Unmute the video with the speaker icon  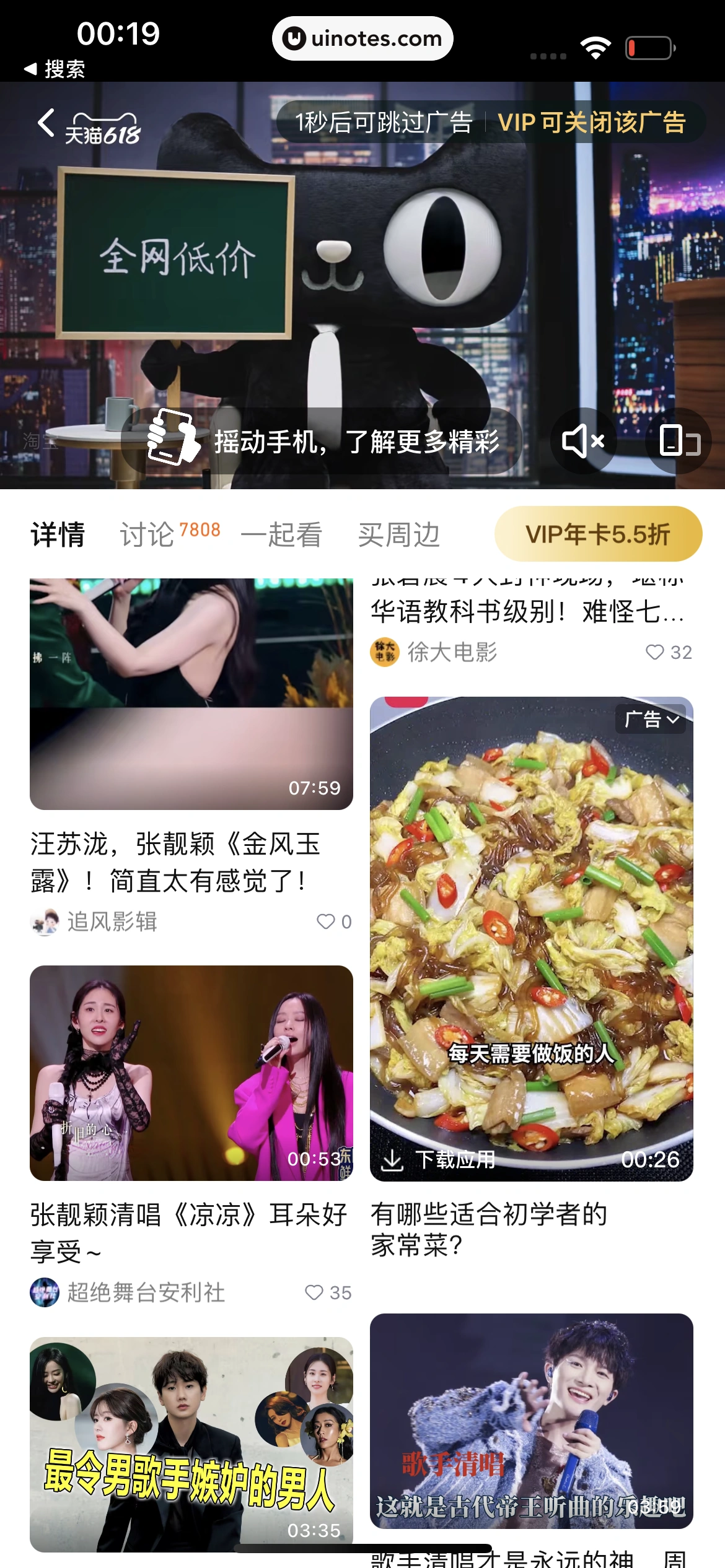coord(583,441)
